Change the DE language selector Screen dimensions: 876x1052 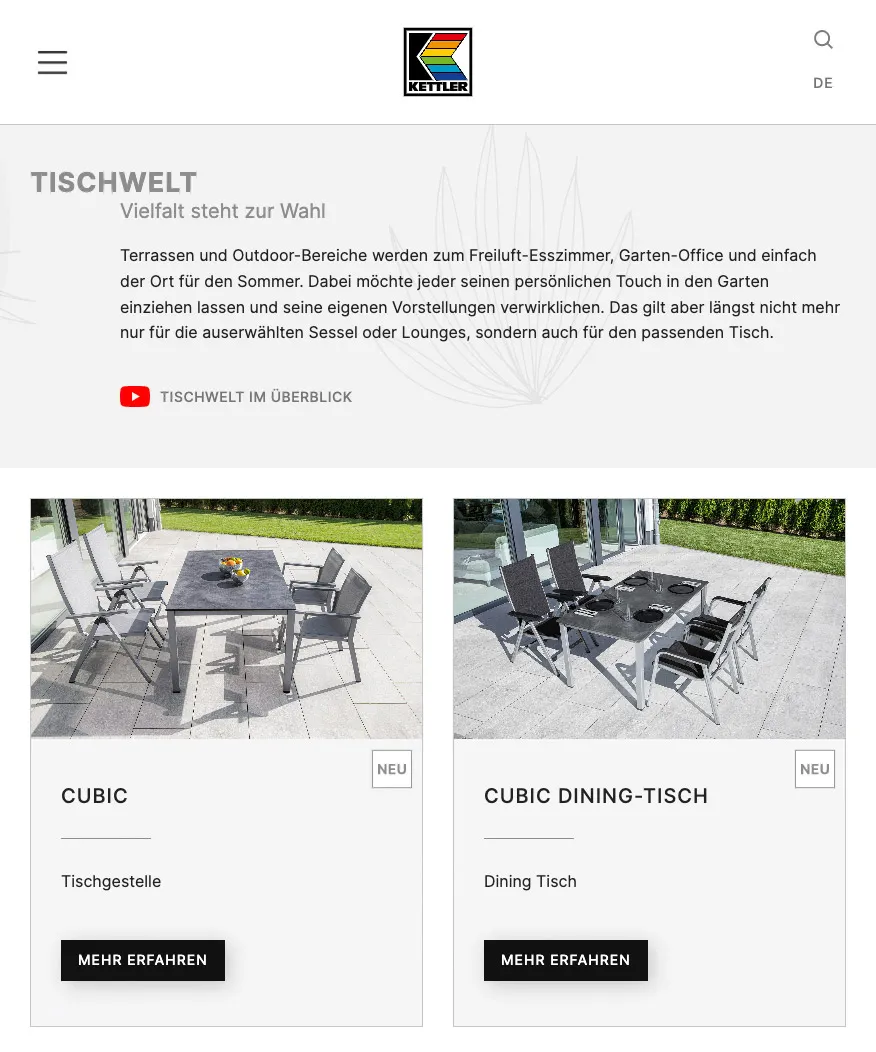pyautogui.click(x=823, y=83)
